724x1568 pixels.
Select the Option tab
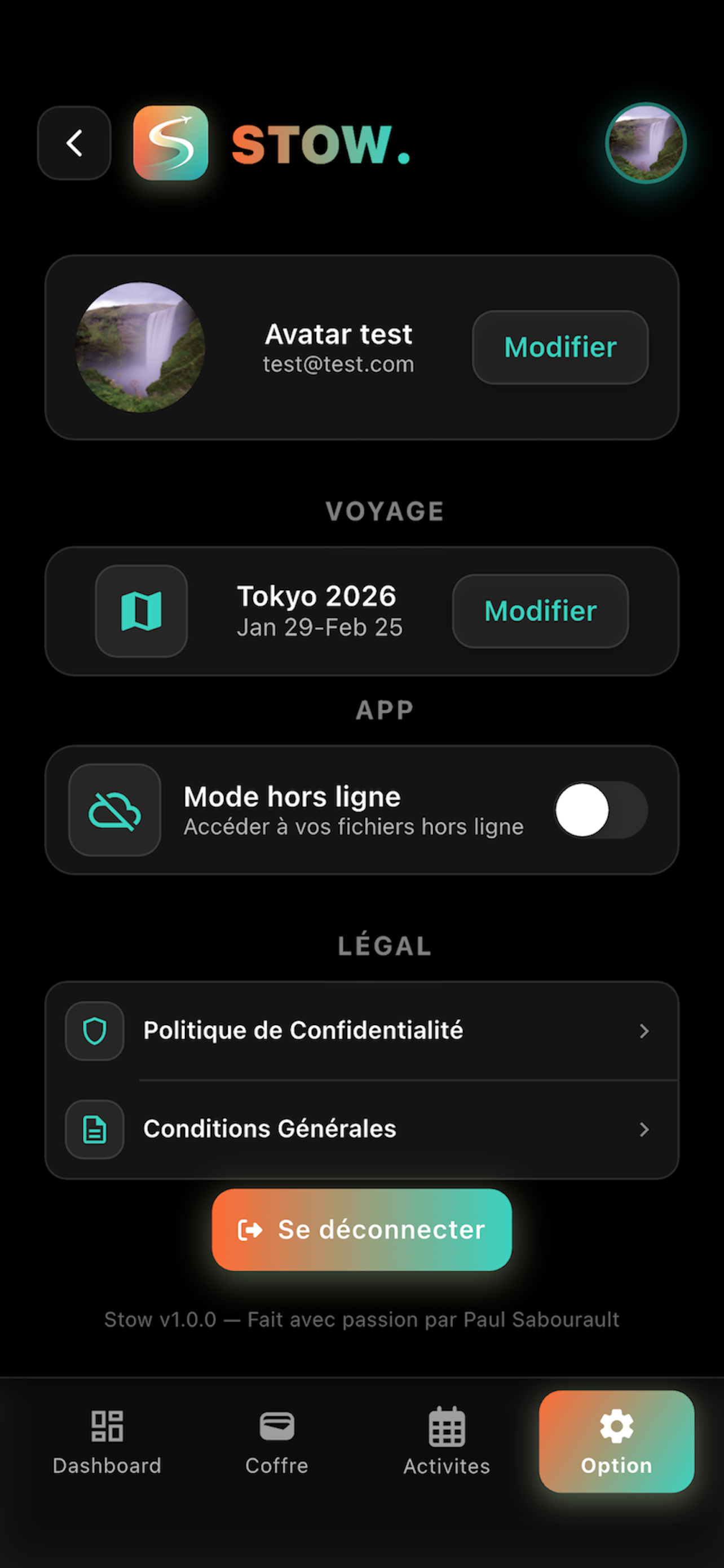pos(616,1442)
